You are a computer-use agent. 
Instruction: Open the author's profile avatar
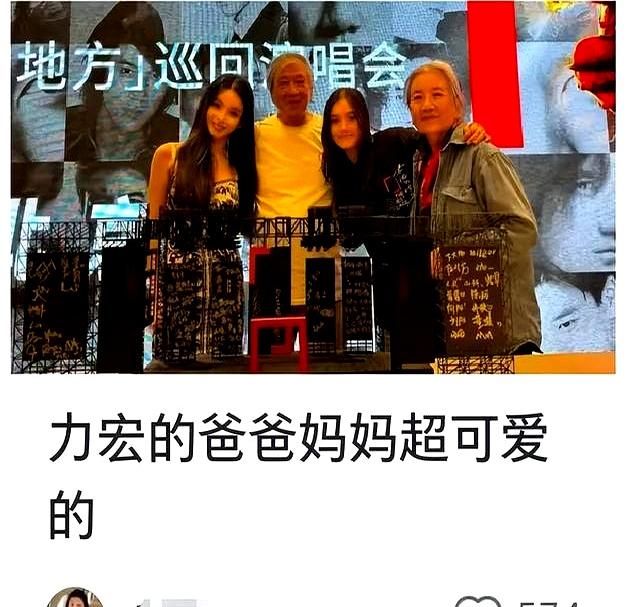point(75,598)
